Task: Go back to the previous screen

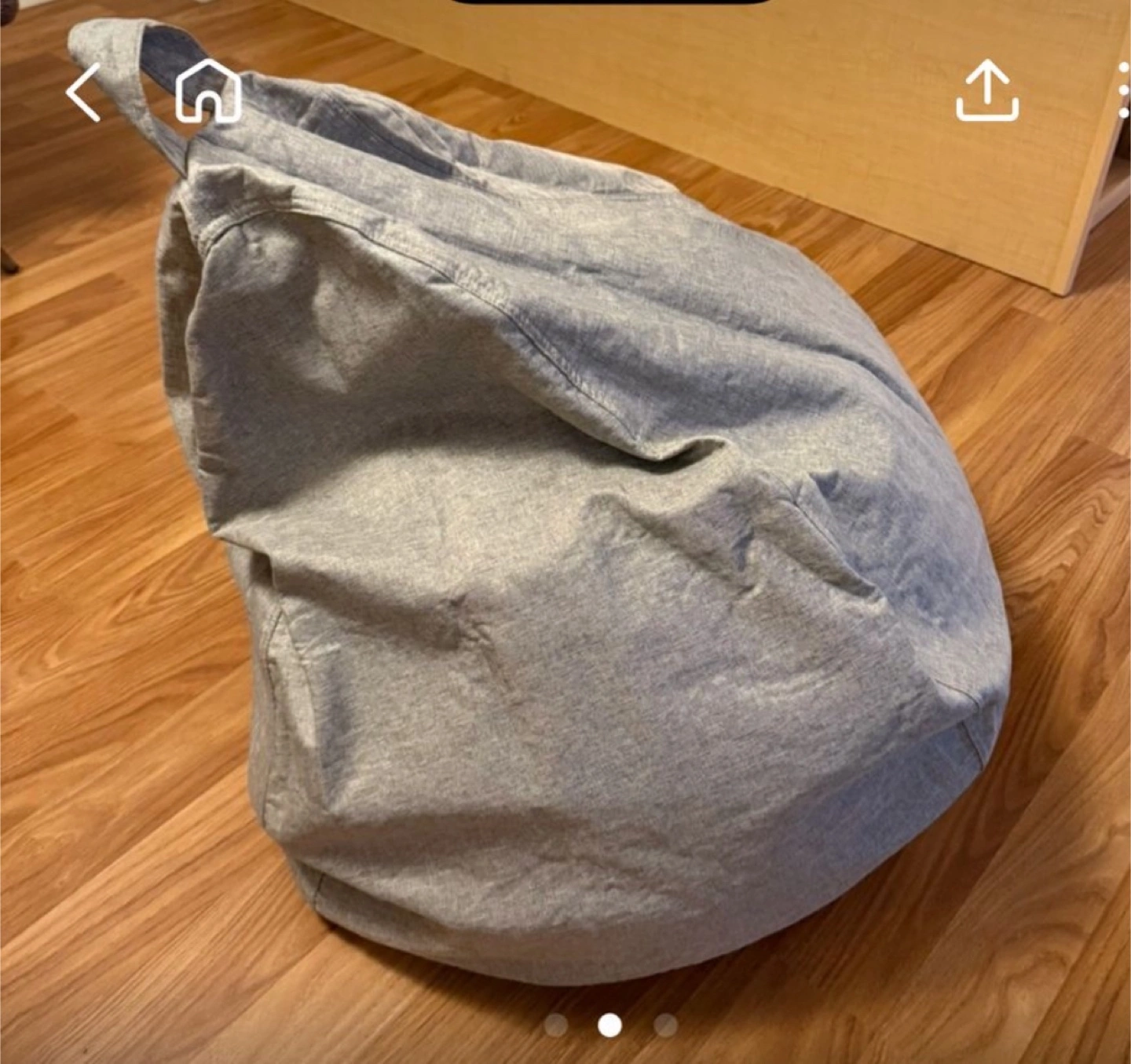Action: (84, 93)
